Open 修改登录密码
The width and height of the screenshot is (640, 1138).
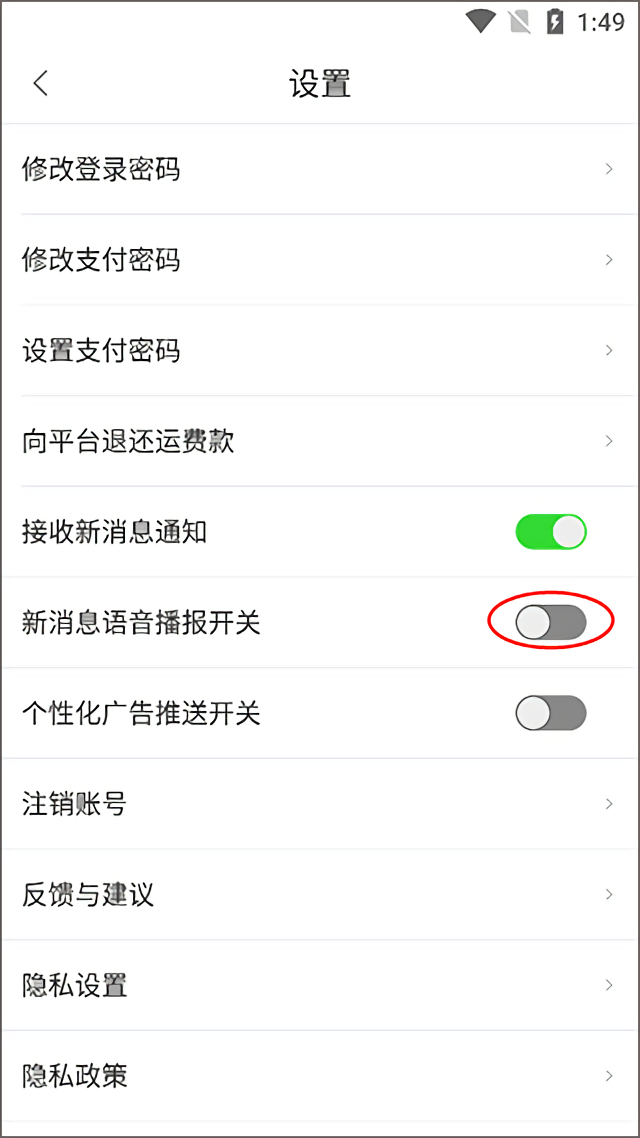tap(320, 169)
